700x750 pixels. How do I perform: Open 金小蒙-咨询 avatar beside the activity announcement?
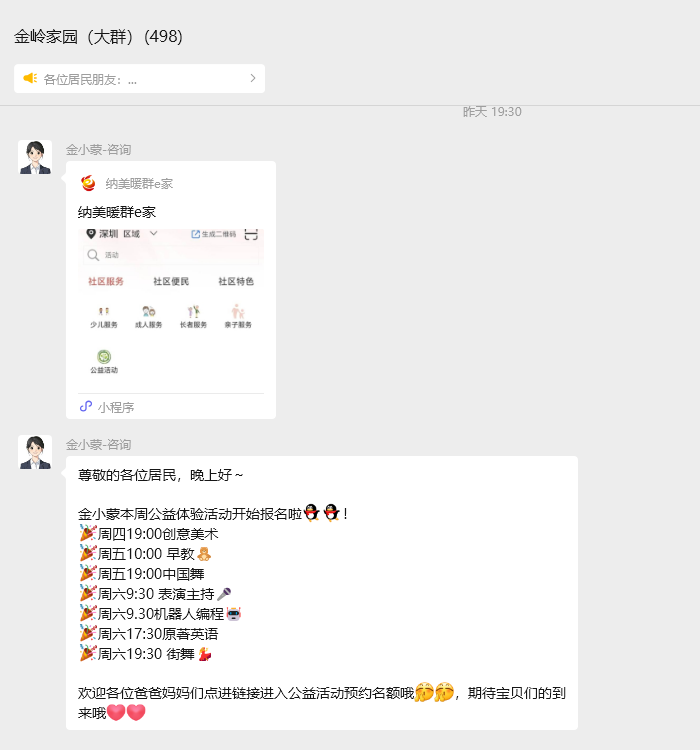click(x=35, y=452)
